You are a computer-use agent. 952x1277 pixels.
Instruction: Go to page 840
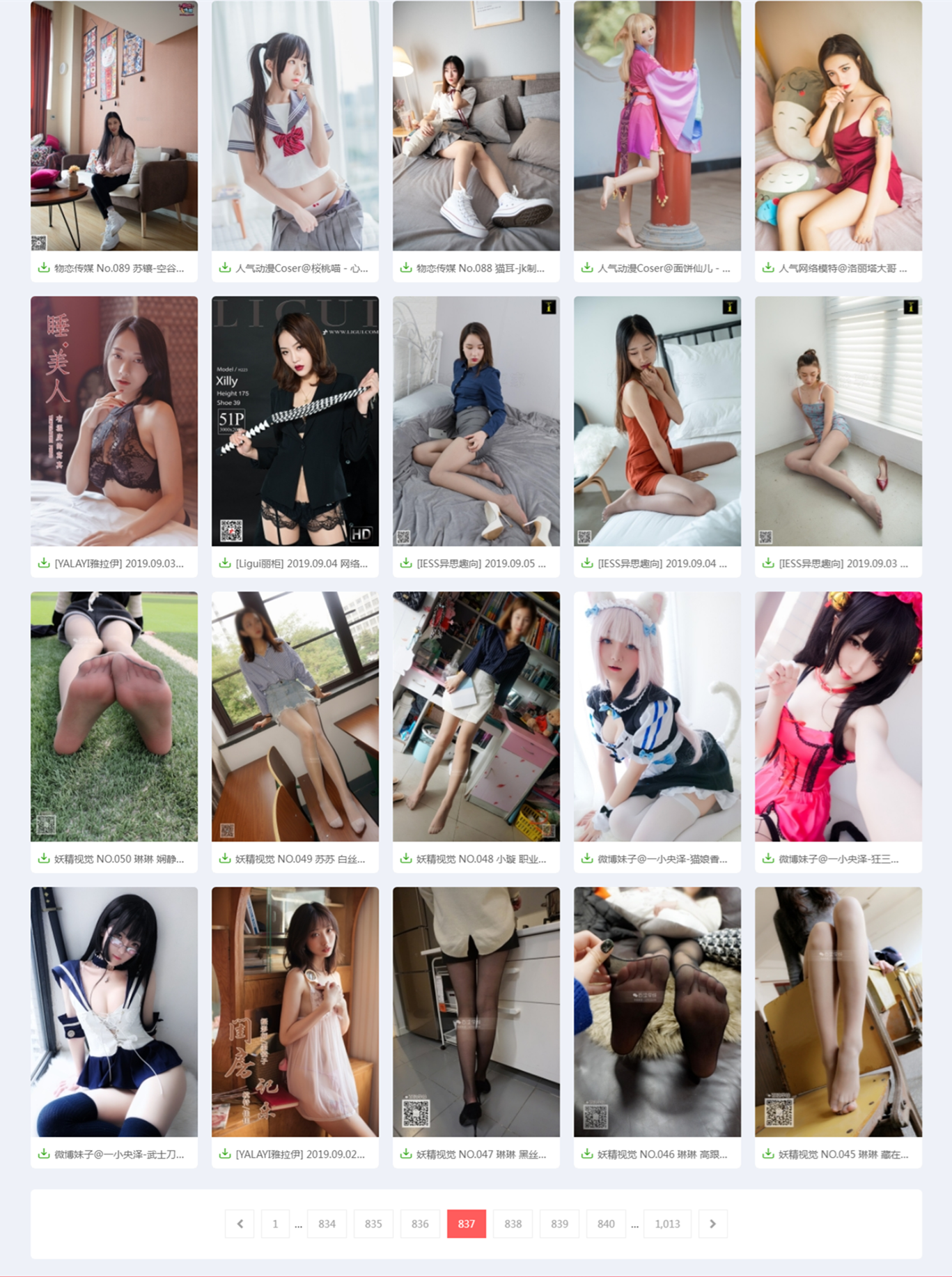(x=606, y=1224)
